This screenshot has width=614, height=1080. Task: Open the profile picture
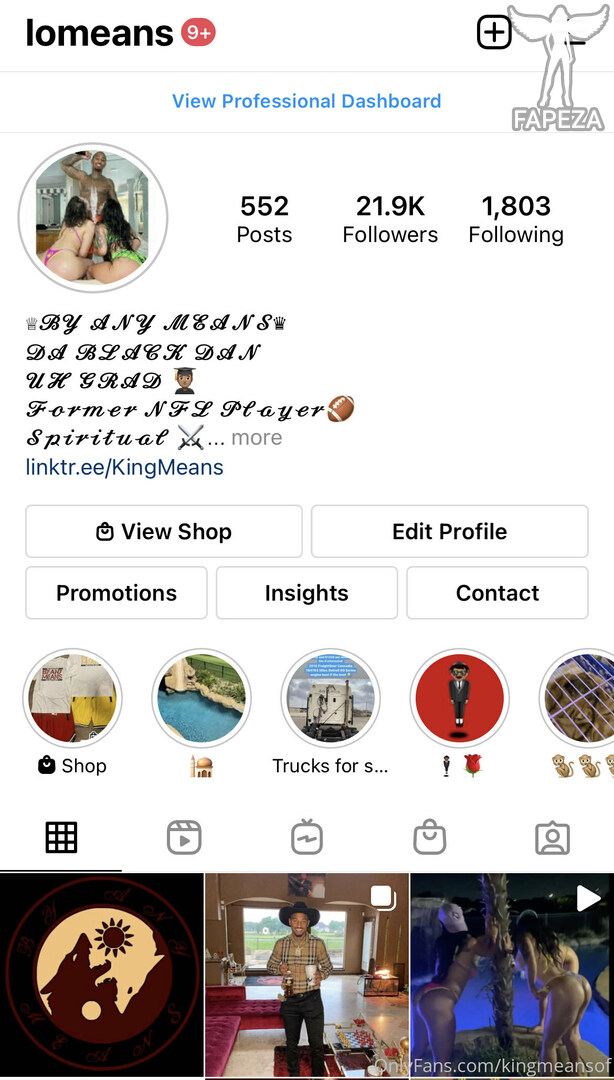pyautogui.click(x=92, y=218)
